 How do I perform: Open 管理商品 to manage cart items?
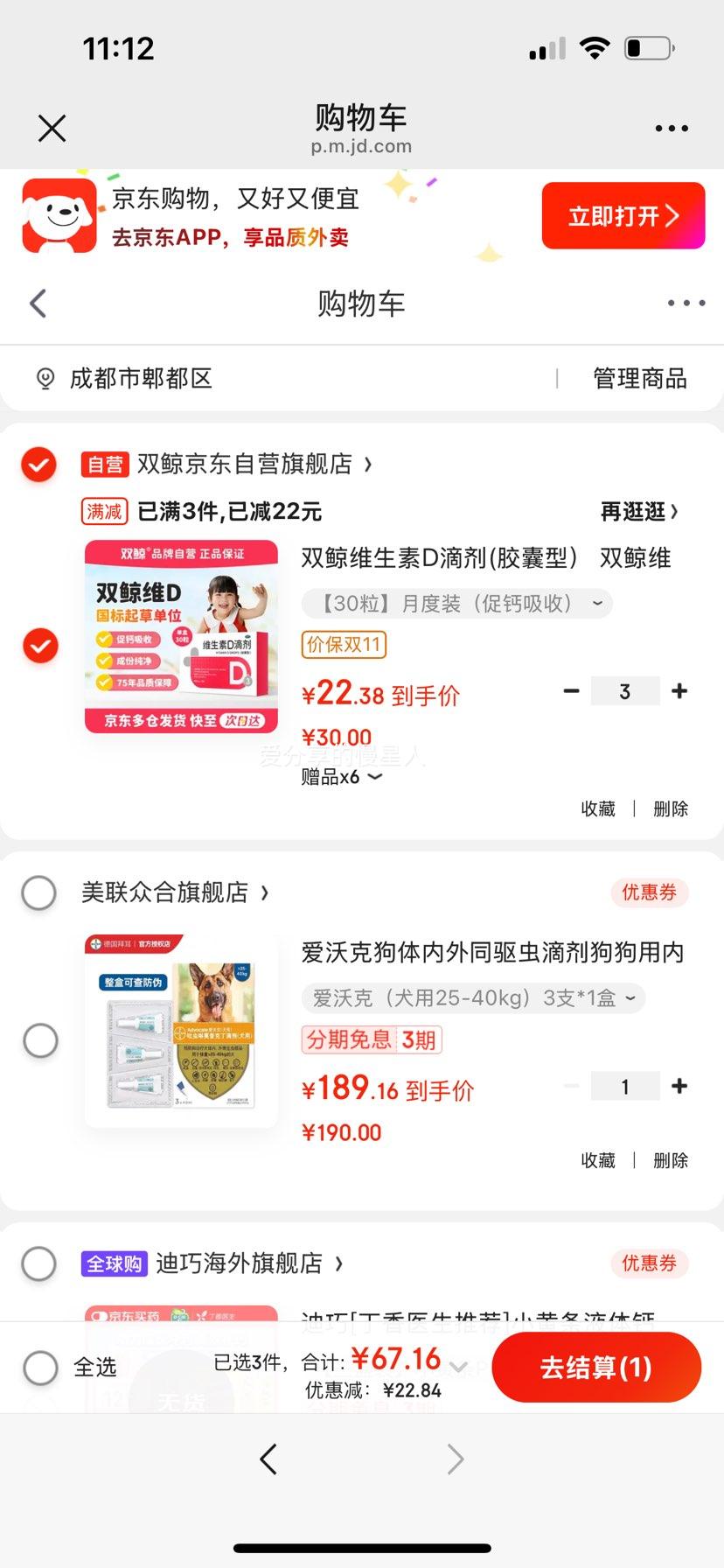coord(639,379)
